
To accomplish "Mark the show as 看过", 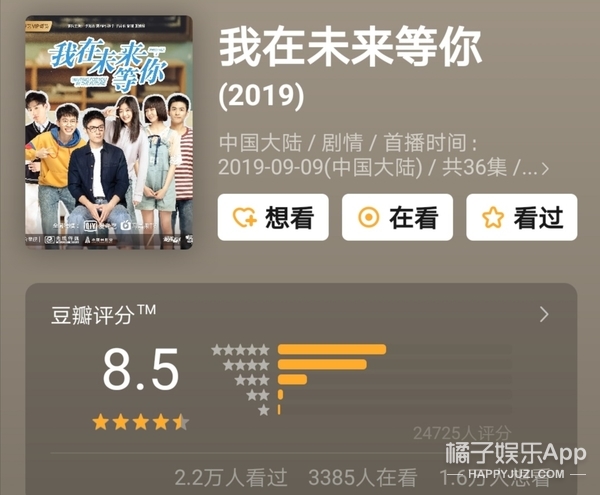I will point(521,217).
